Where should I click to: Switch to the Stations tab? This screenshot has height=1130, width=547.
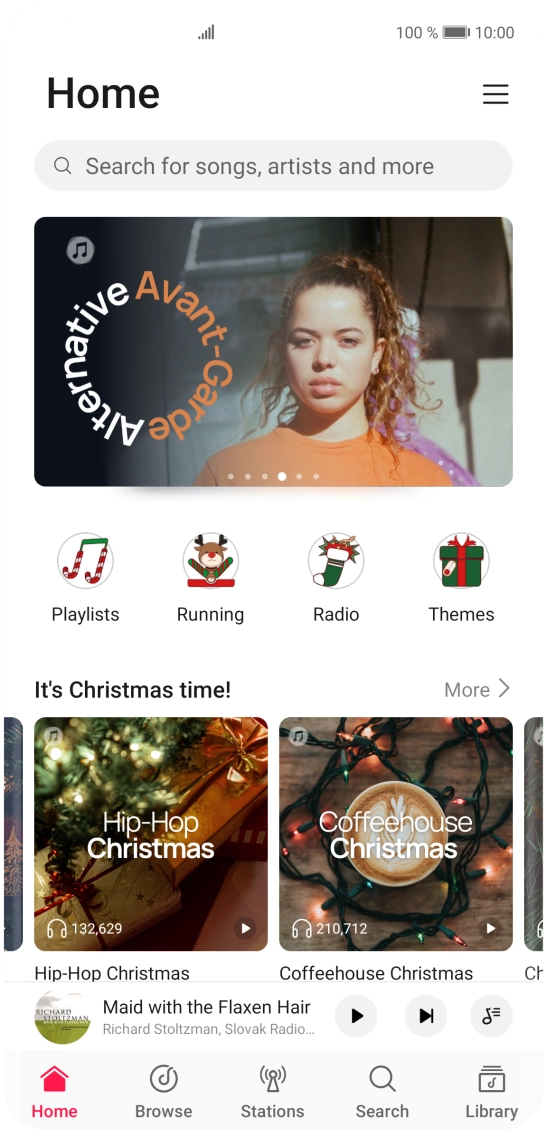(272, 1092)
